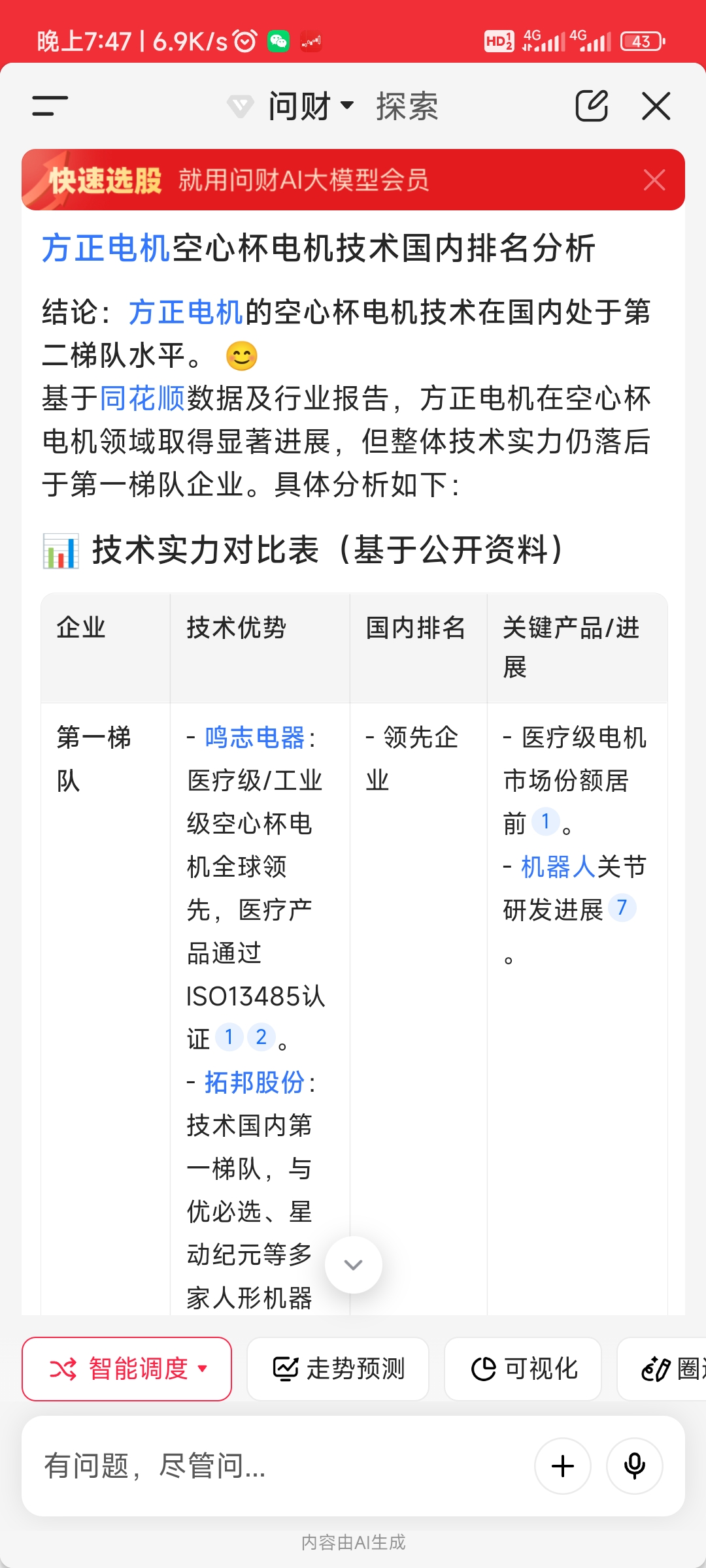This screenshot has width=706, height=1568.
Task: Expand the 问财 dropdown
Action: point(311,106)
